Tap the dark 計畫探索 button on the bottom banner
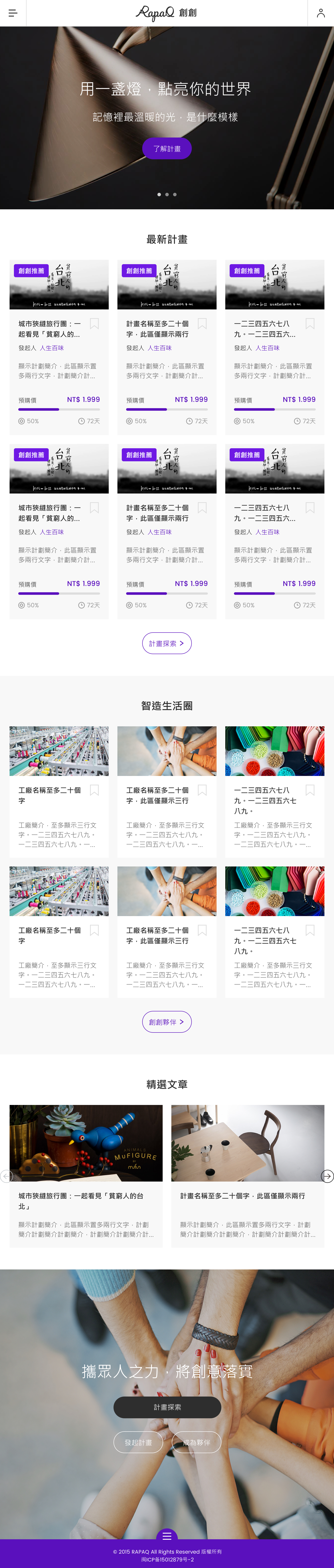 click(x=167, y=1407)
